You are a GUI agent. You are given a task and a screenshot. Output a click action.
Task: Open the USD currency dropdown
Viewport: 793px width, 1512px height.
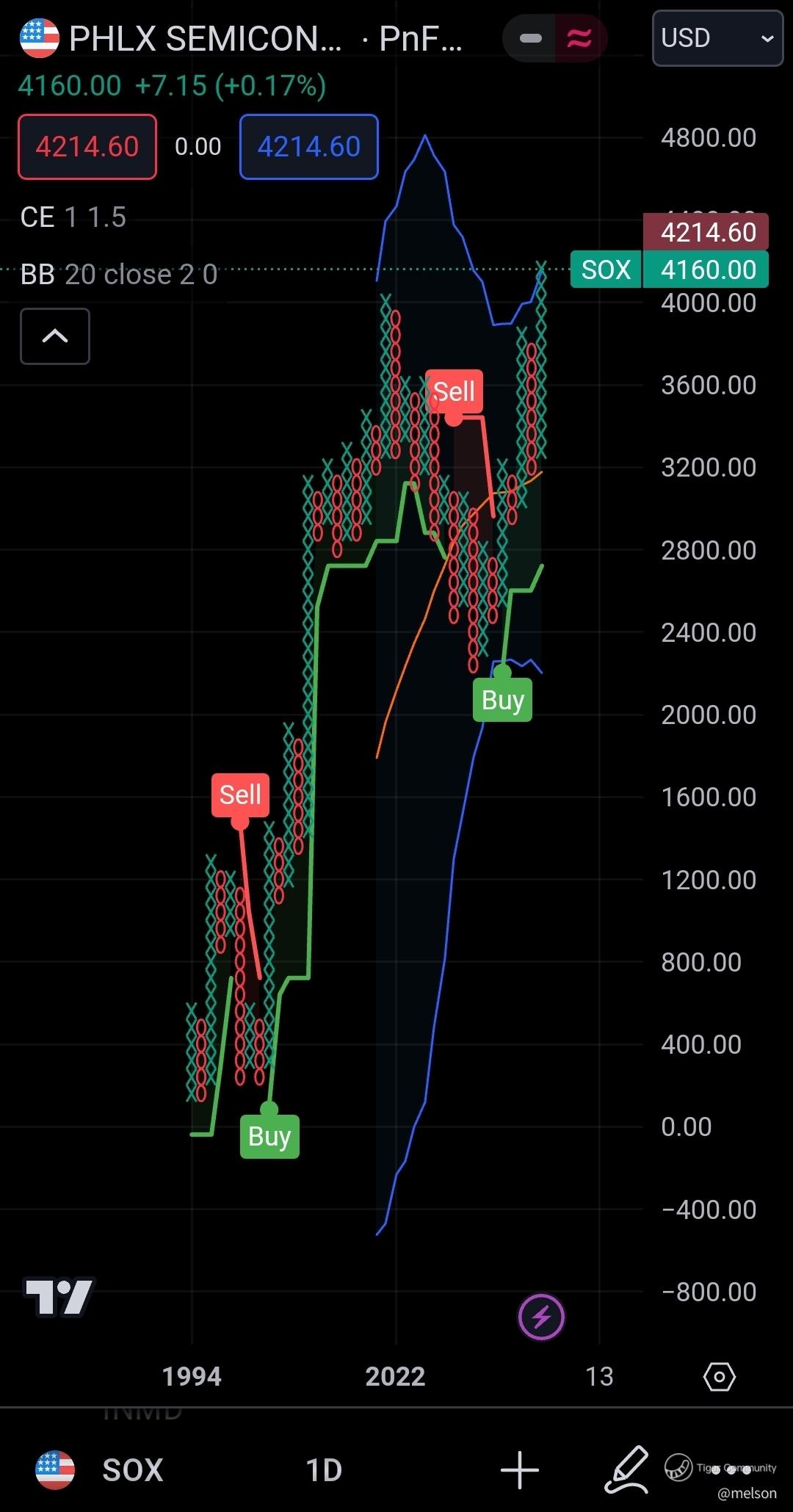click(x=717, y=38)
